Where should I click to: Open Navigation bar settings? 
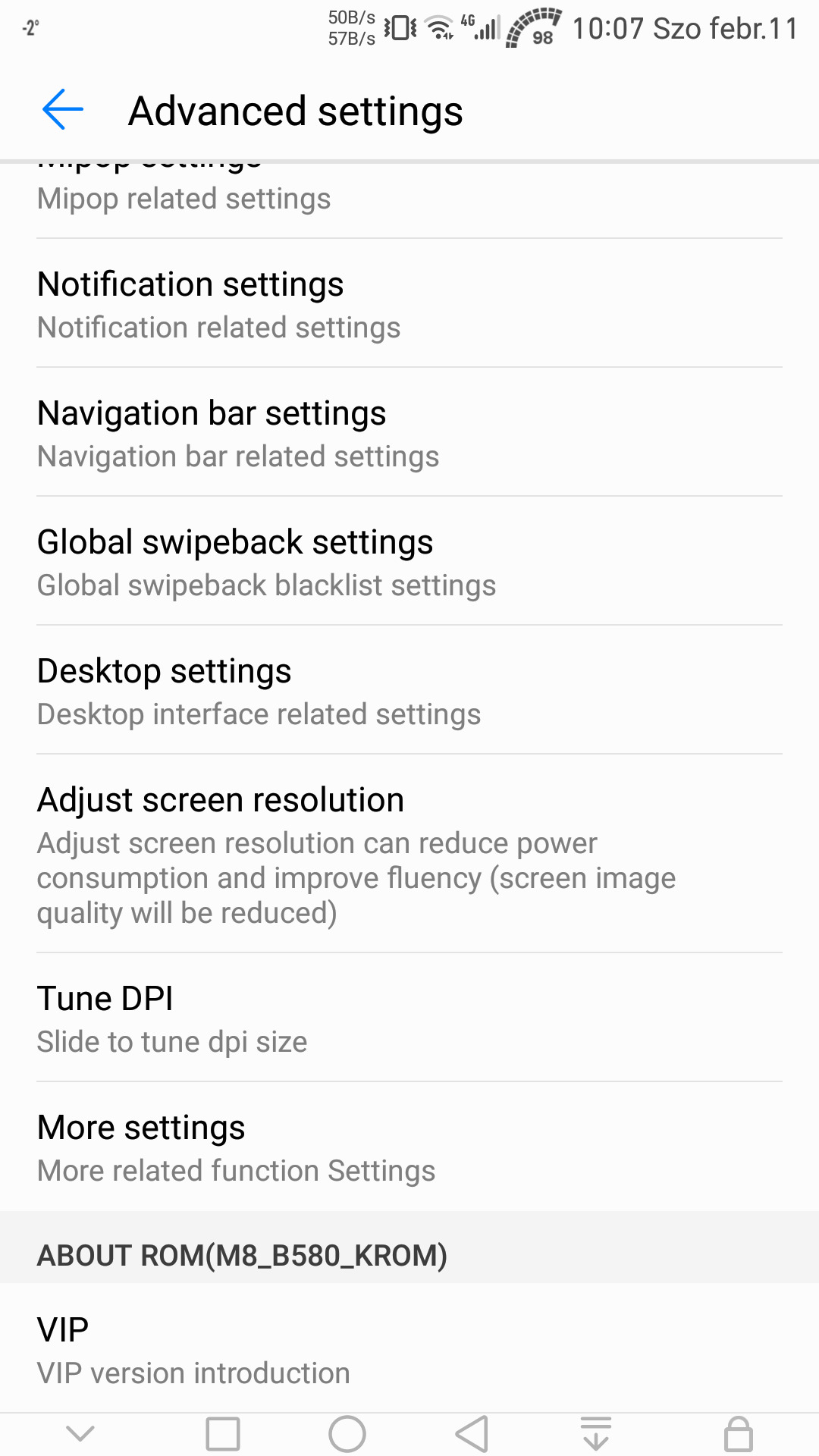409,432
